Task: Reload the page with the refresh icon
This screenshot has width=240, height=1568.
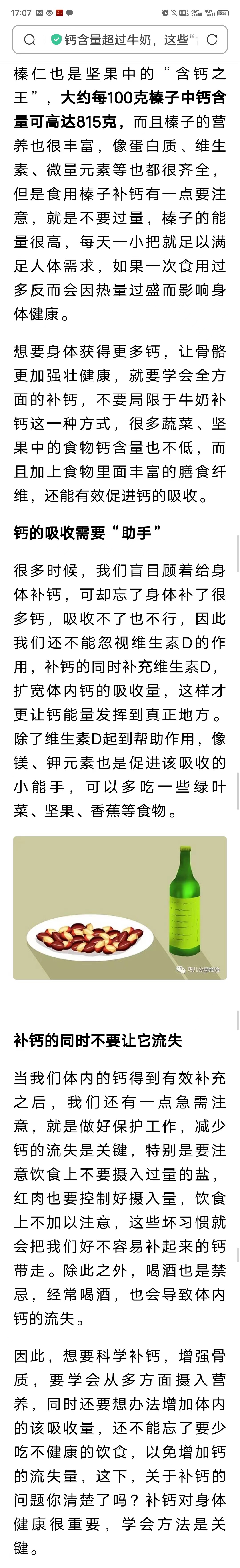Action: (212, 40)
